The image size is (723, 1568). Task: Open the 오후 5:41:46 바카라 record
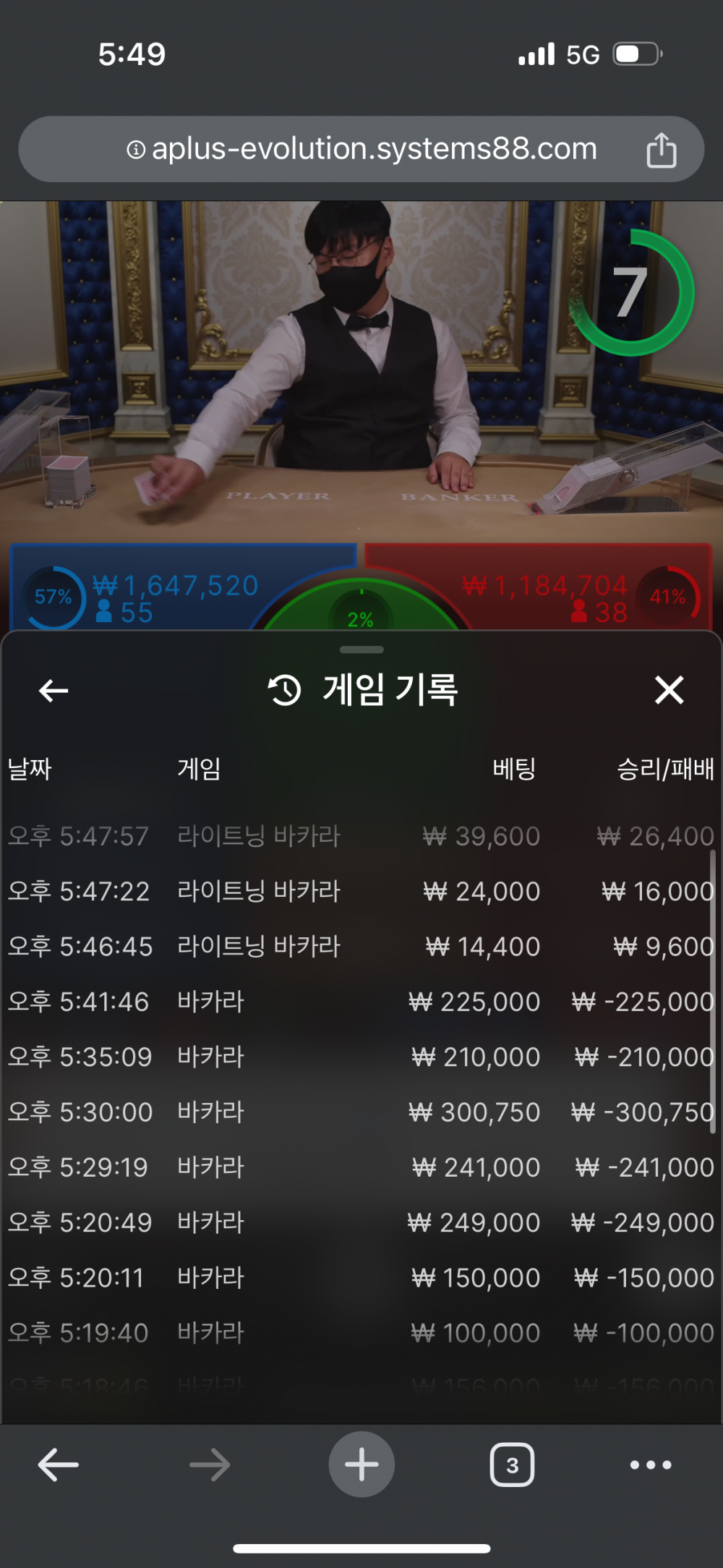(x=360, y=1002)
